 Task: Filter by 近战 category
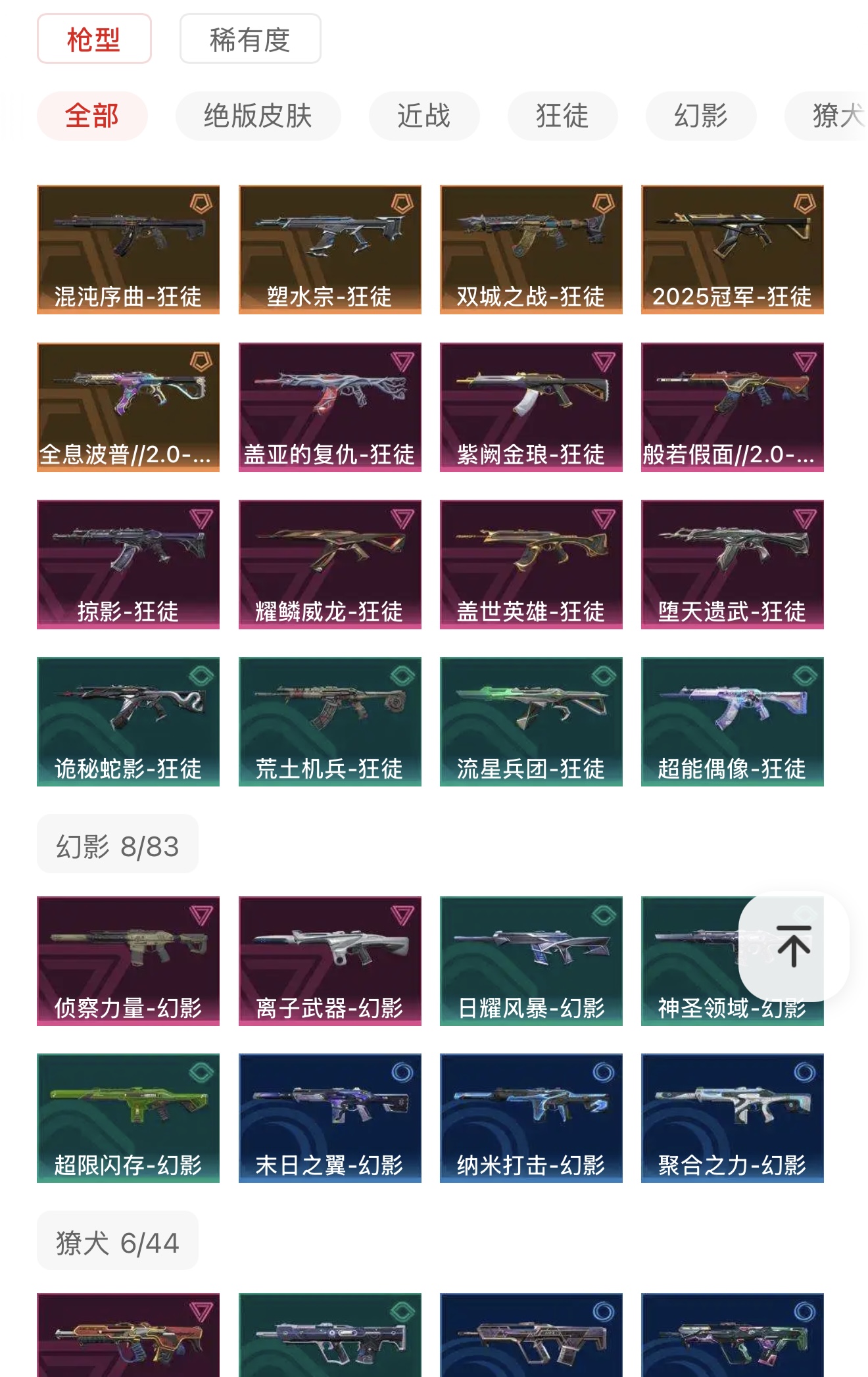[423, 116]
